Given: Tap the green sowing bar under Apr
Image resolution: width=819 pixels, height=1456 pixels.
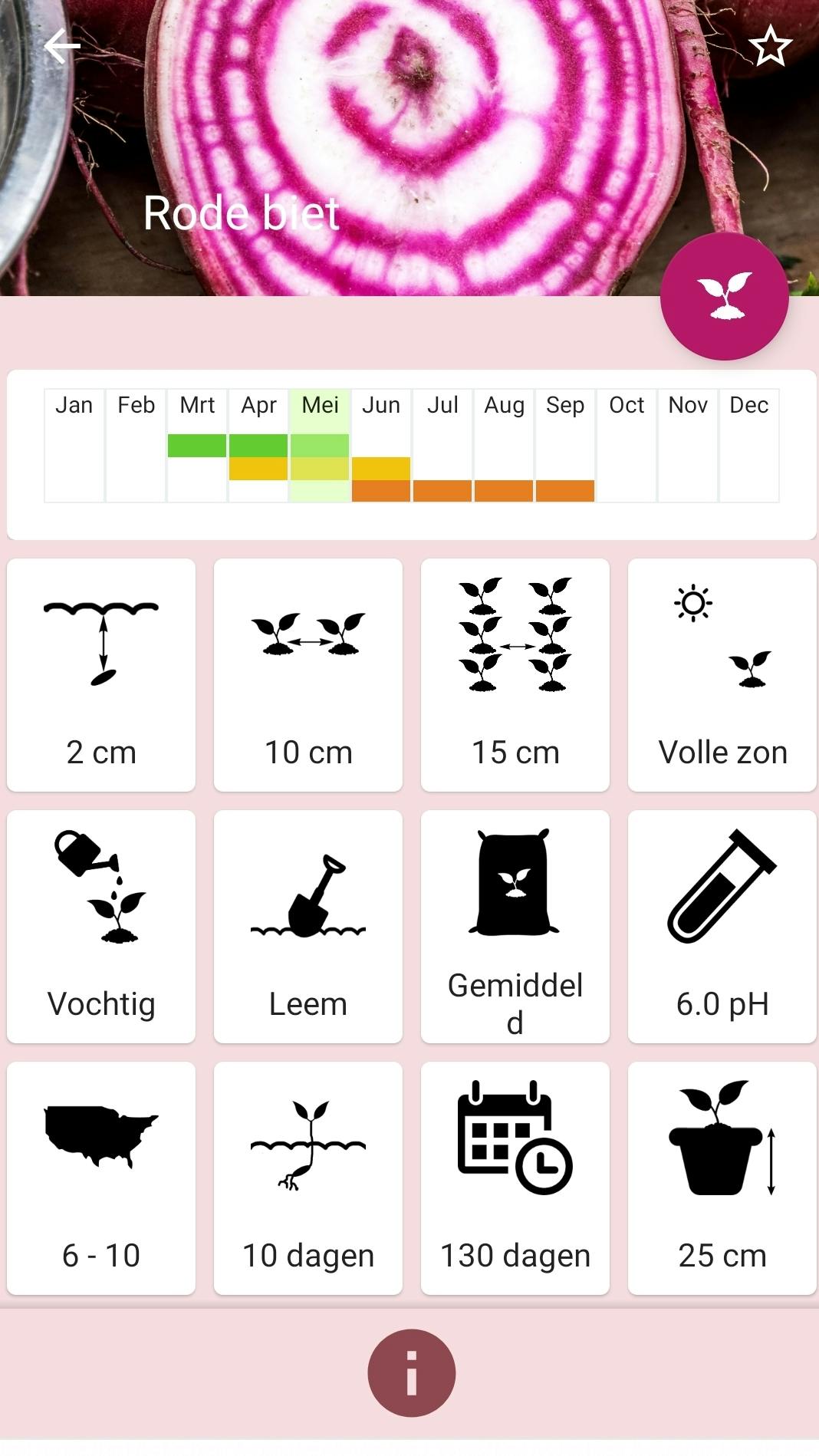Looking at the screenshot, I should click(x=258, y=445).
